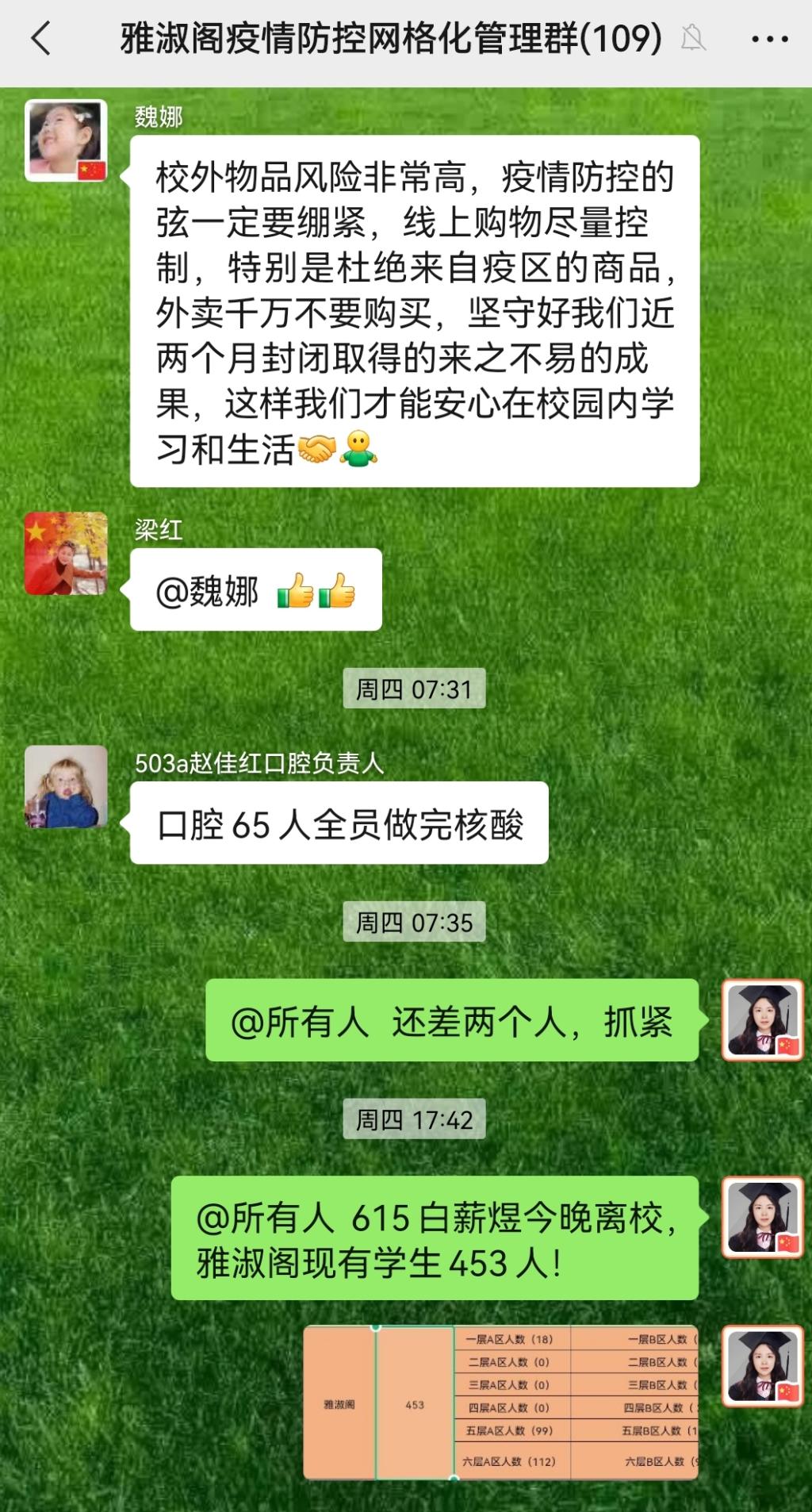Open the shared 雅淑阁 headcount table image

[x=500, y=1403]
